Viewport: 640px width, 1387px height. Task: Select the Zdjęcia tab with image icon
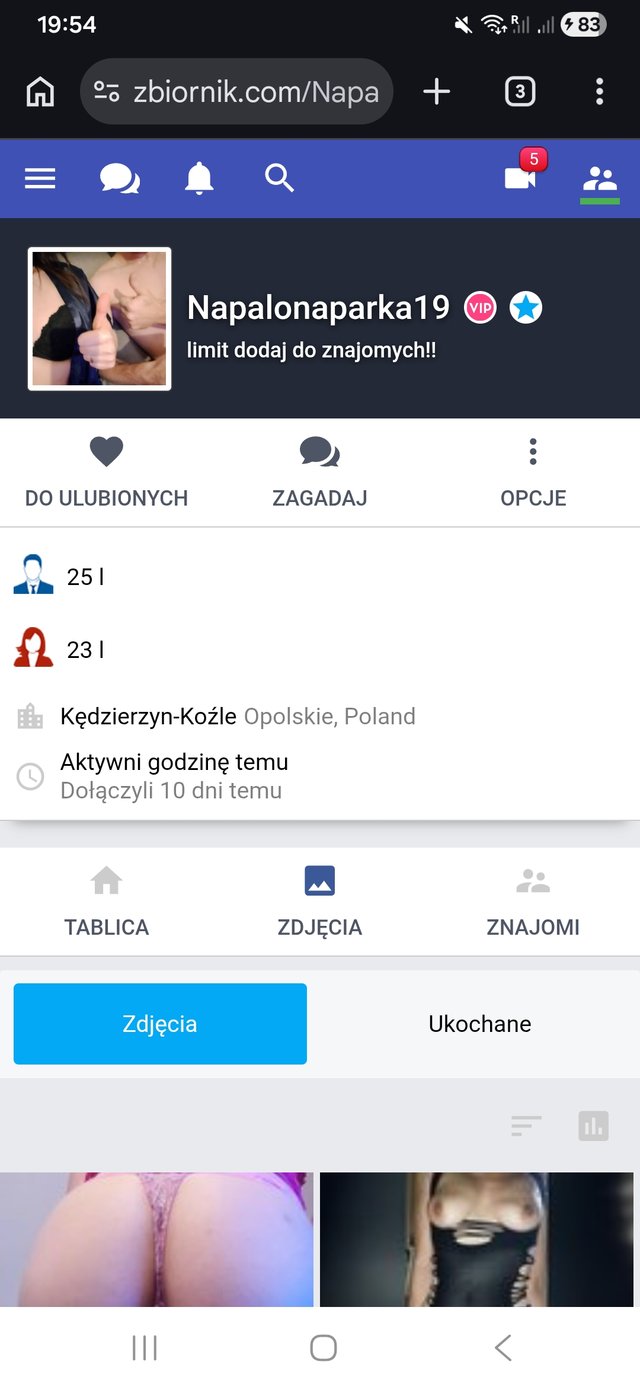320,902
